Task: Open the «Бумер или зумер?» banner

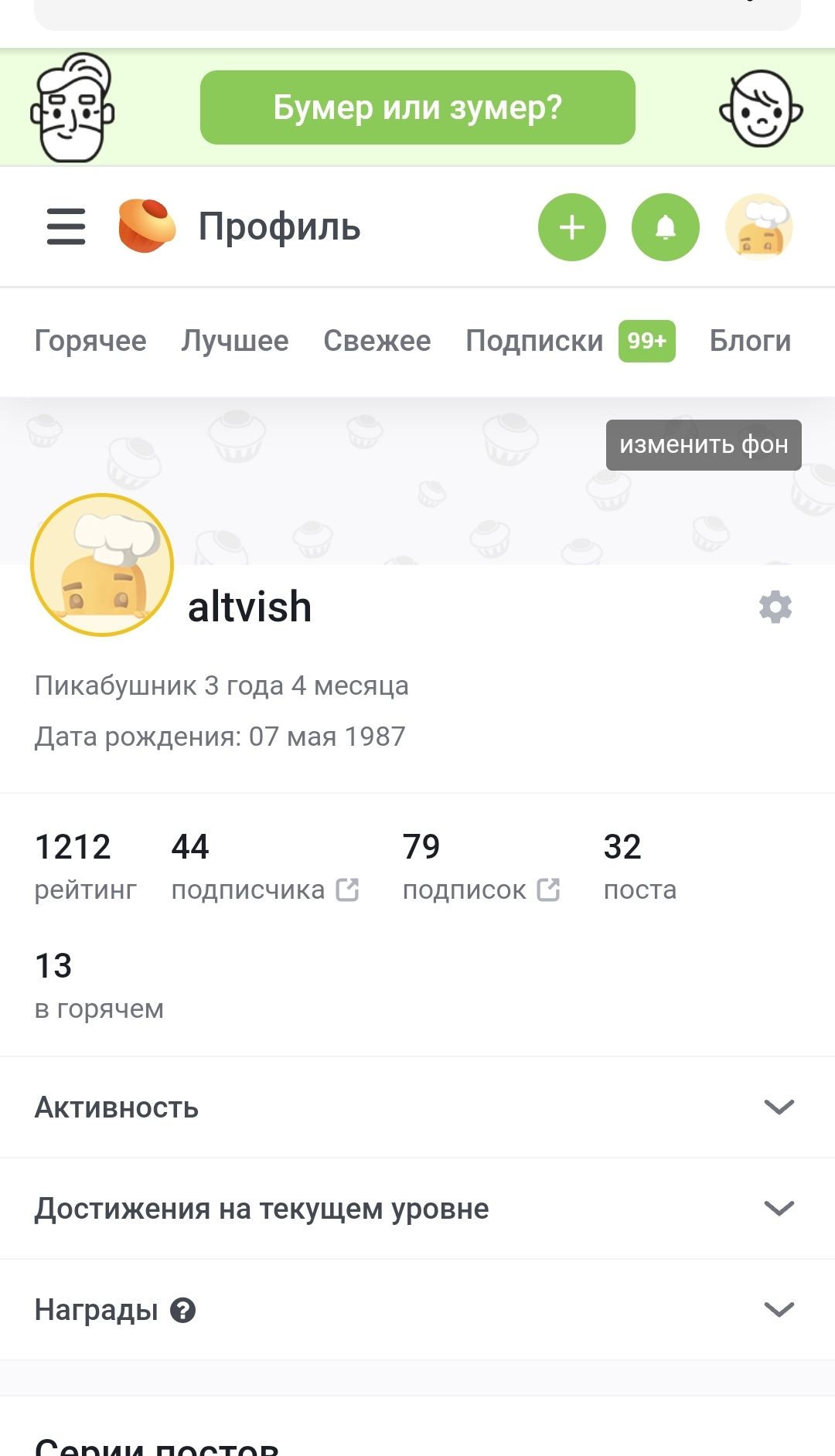Action: click(417, 107)
